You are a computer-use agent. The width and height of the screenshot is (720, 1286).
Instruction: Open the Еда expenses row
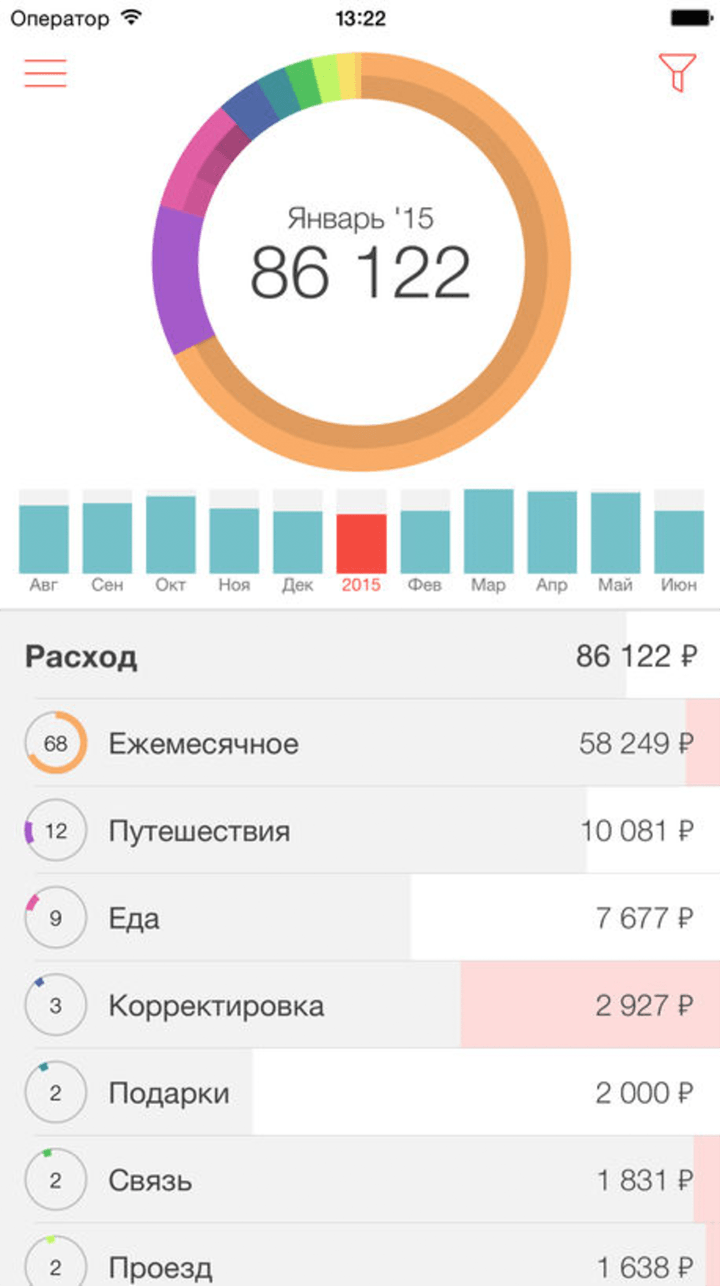coord(360,918)
